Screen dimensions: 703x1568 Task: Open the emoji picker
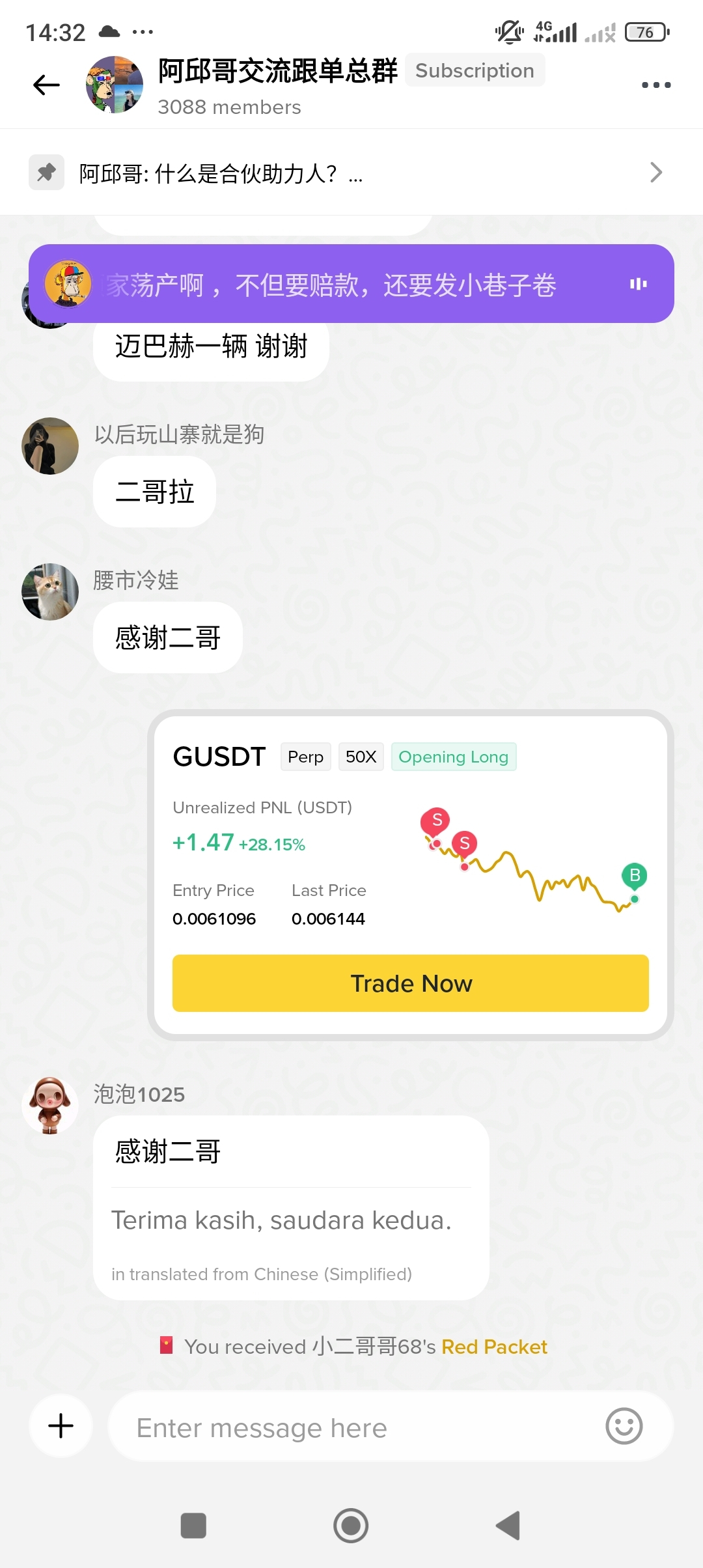(x=624, y=1426)
